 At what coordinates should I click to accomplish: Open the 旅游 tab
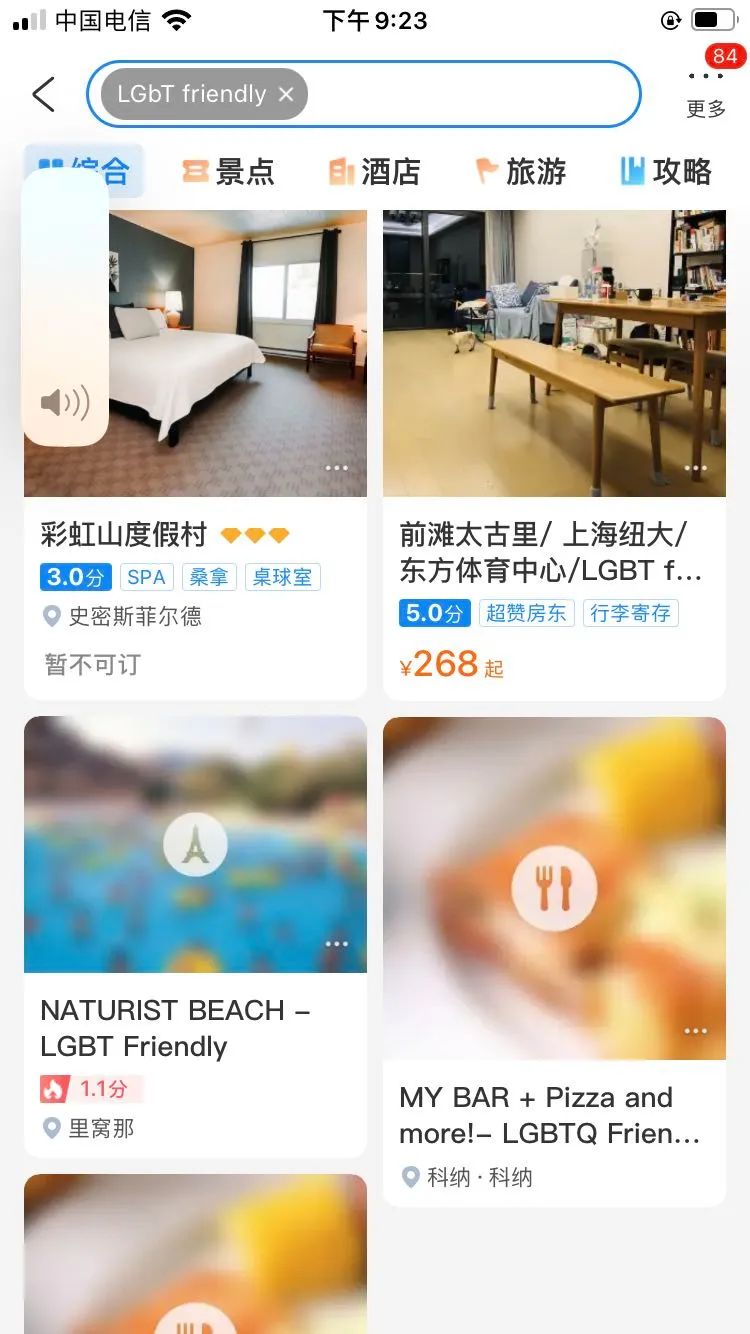[521, 172]
